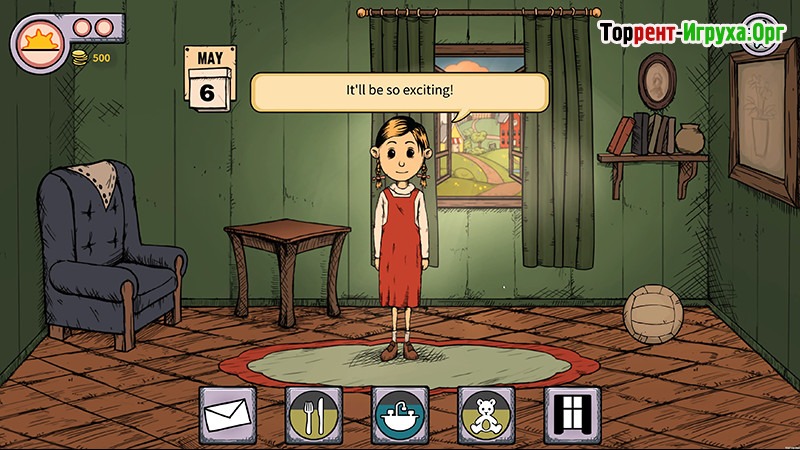Choose the teddy bear play icon
Image resolution: width=800 pixels, height=450 pixels.
[486, 414]
